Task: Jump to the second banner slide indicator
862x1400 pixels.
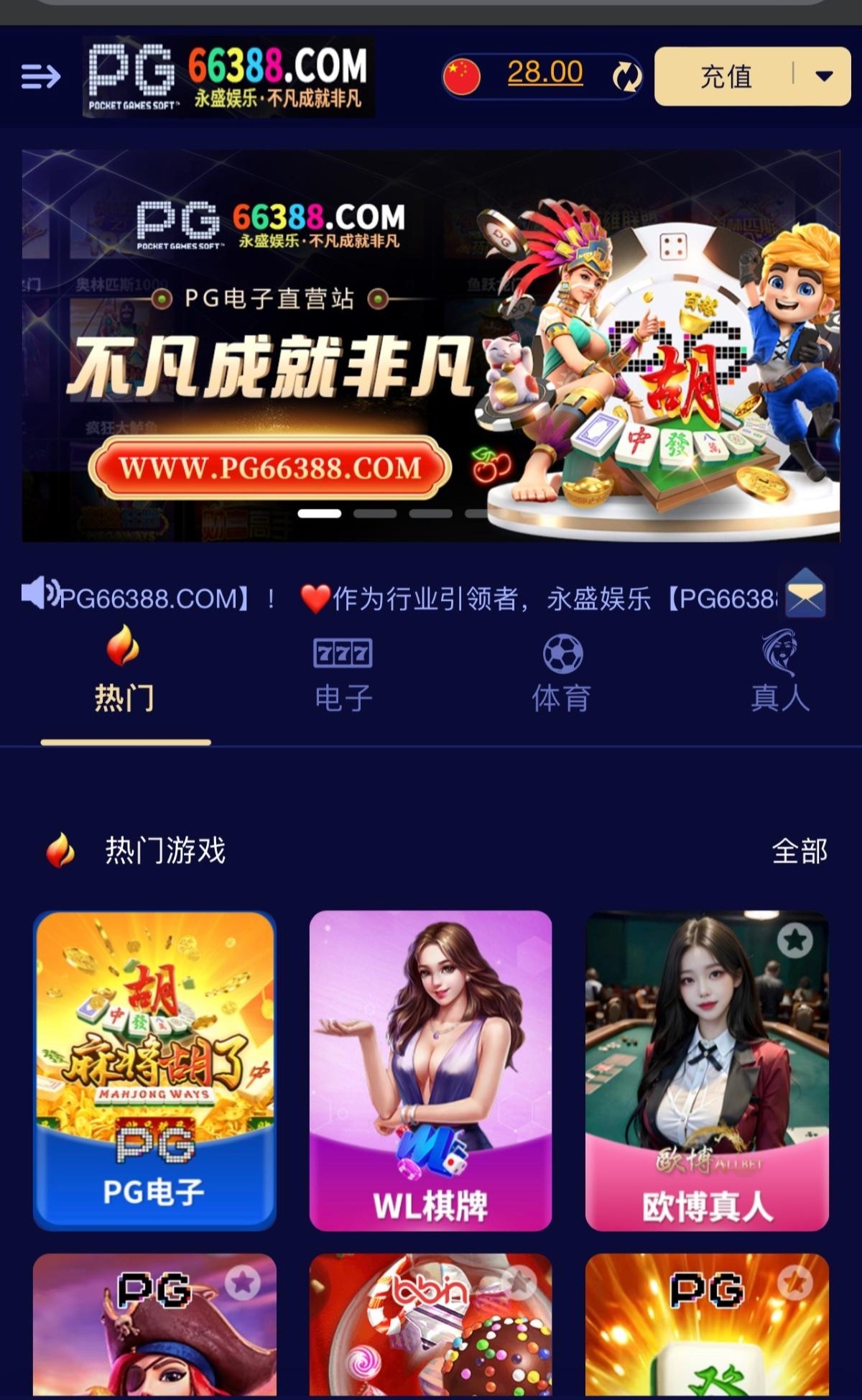Action: [x=375, y=513]
